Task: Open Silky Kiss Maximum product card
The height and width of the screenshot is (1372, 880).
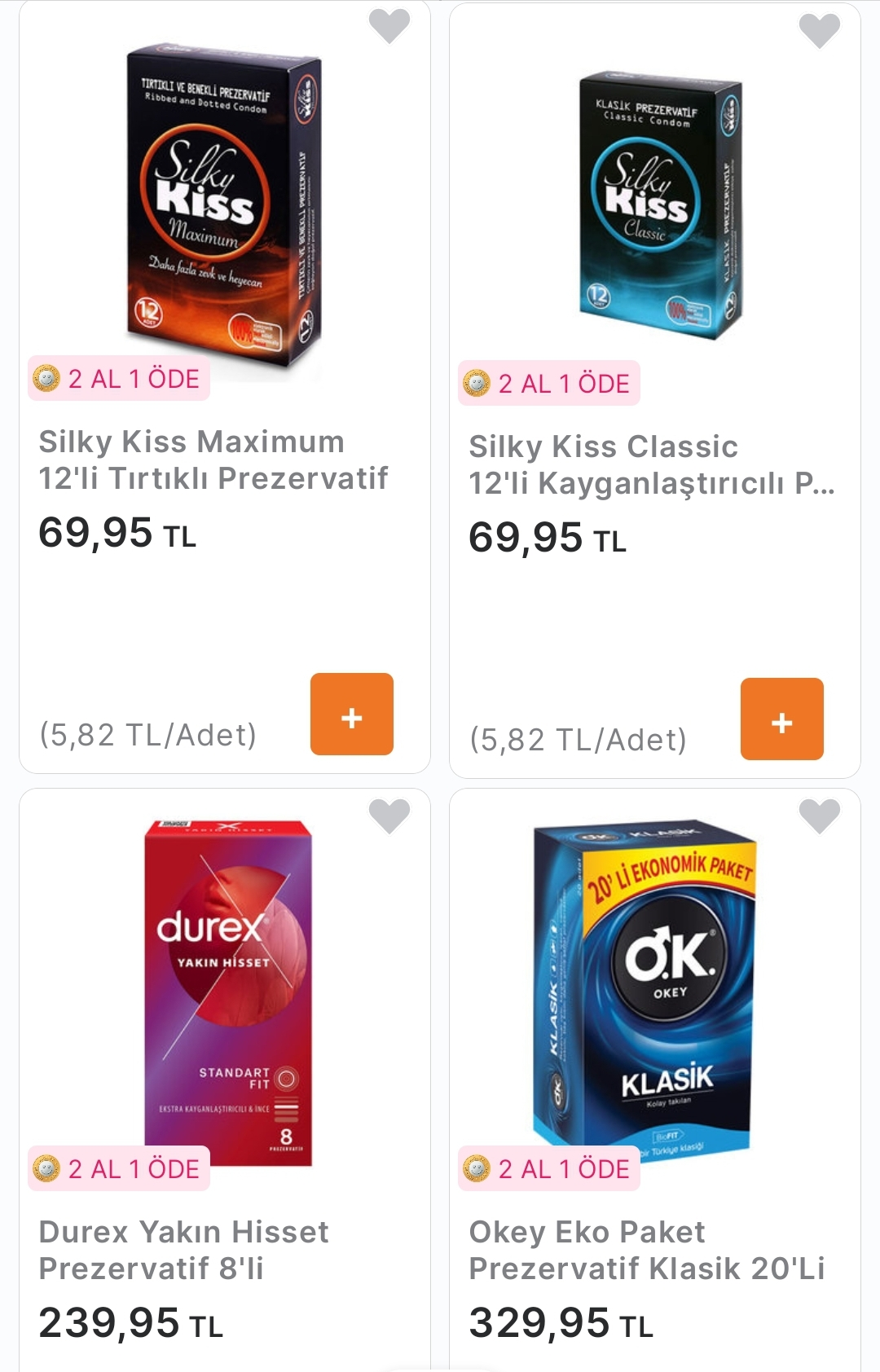Action: point(213,460)
